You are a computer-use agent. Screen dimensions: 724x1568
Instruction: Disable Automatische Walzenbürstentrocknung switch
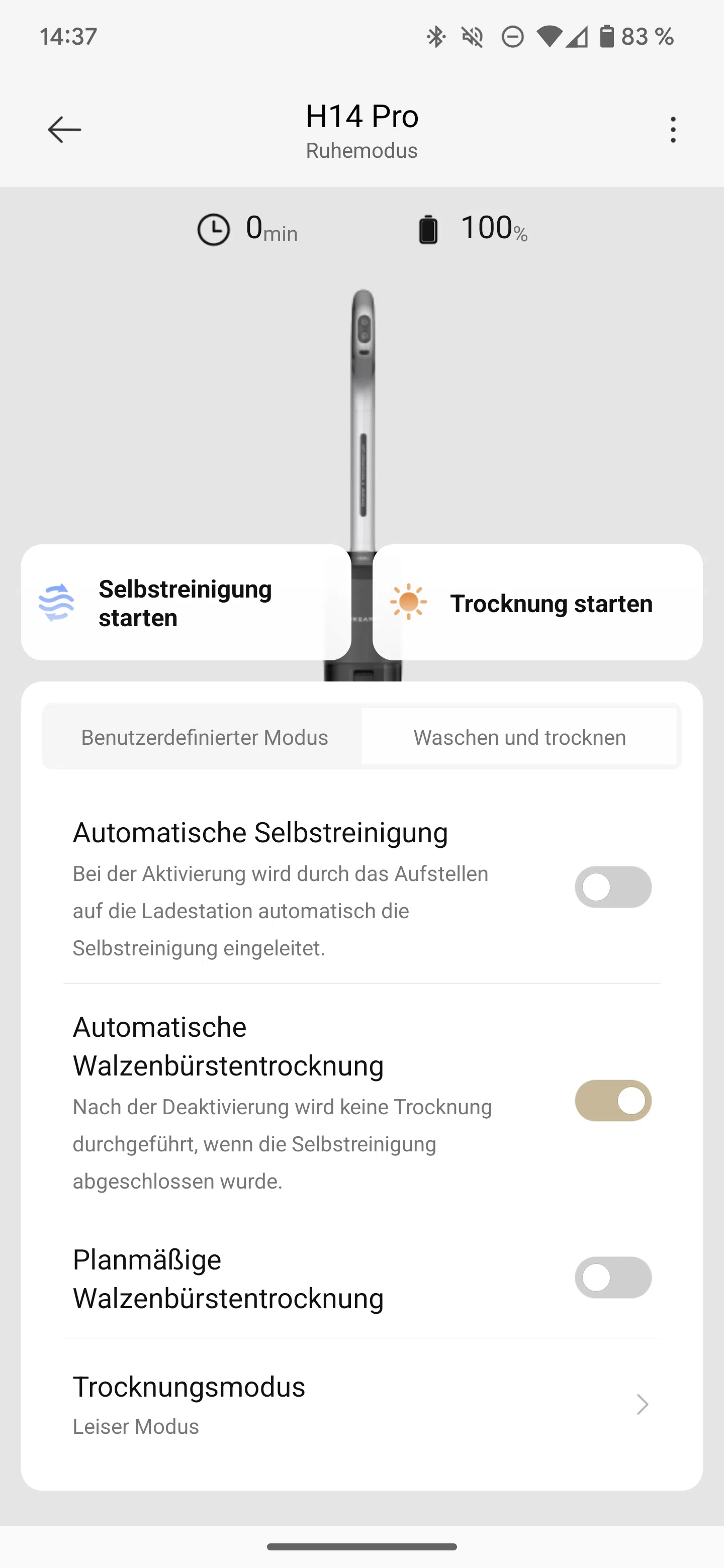tap(612, 1101)
